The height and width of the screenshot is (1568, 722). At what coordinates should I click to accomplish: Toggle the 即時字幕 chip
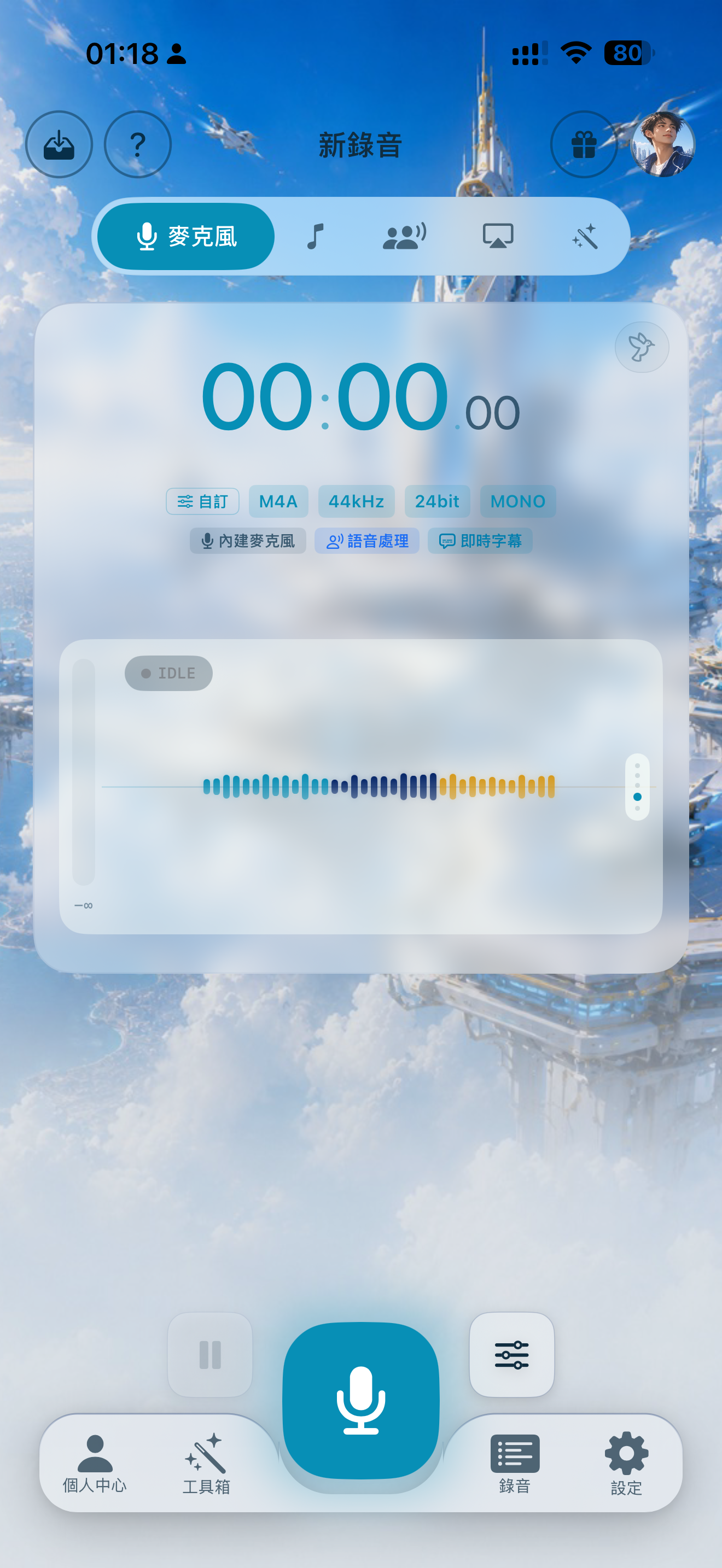[480, 541]
